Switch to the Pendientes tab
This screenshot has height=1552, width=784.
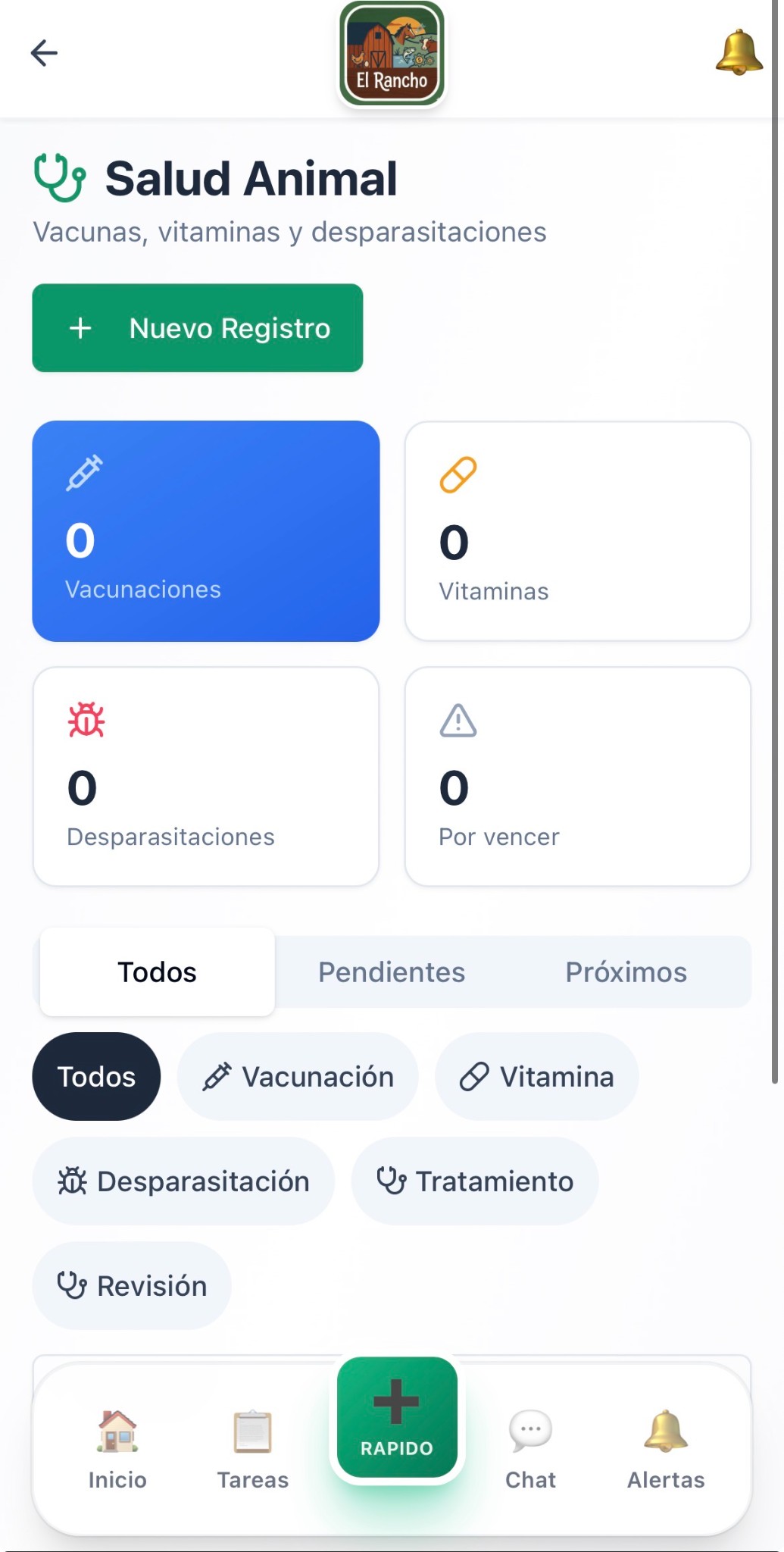click(x=392, y=972)
